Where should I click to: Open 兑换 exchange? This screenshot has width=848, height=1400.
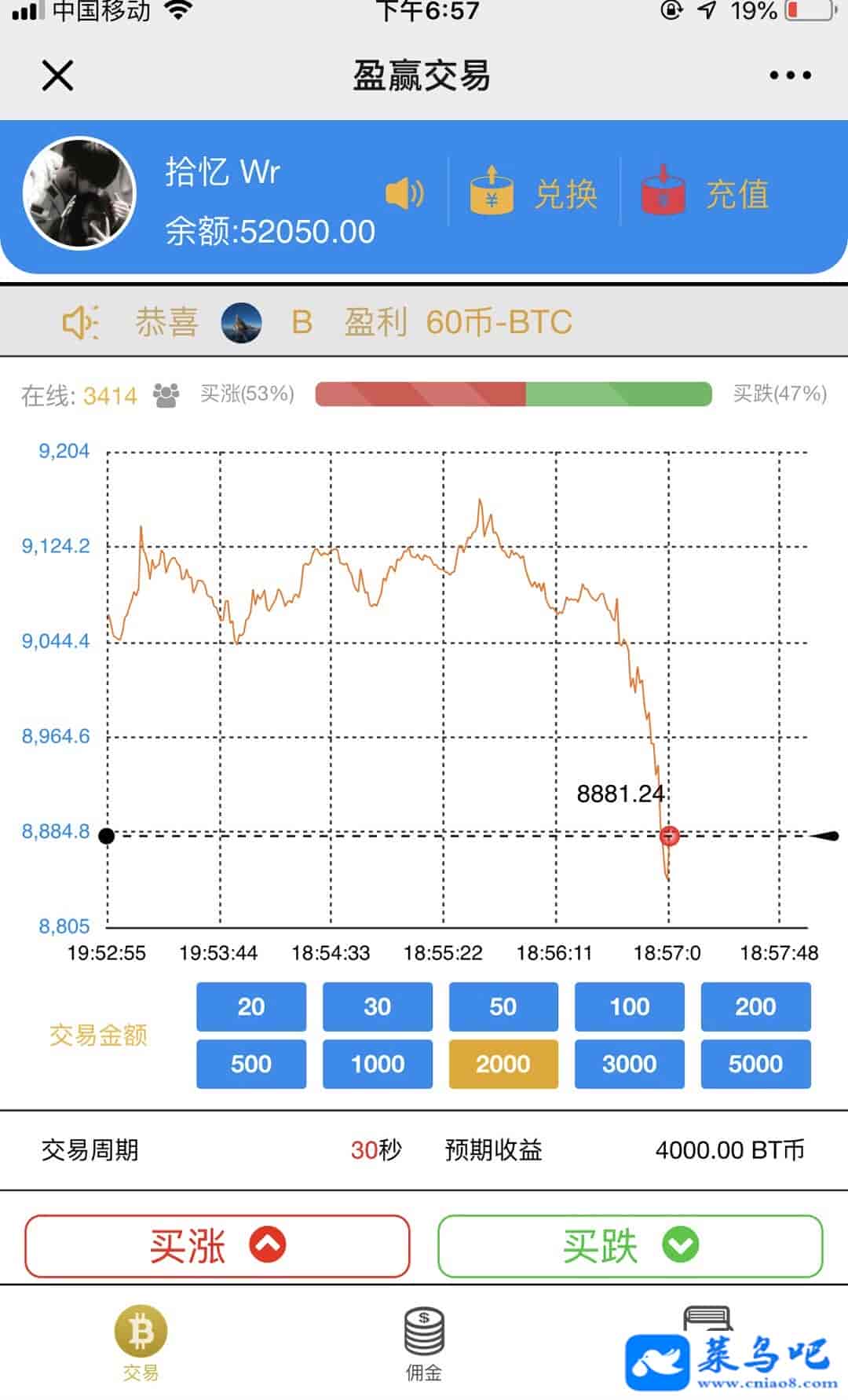[535, 193]
